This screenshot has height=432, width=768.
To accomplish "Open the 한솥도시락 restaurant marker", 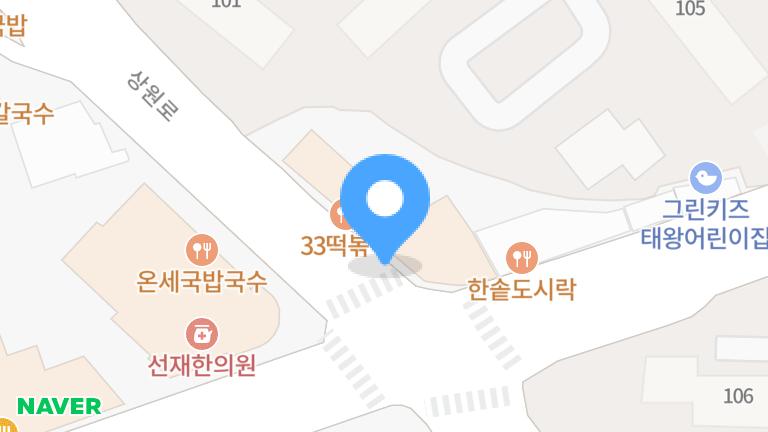I will tap(522, 258).
